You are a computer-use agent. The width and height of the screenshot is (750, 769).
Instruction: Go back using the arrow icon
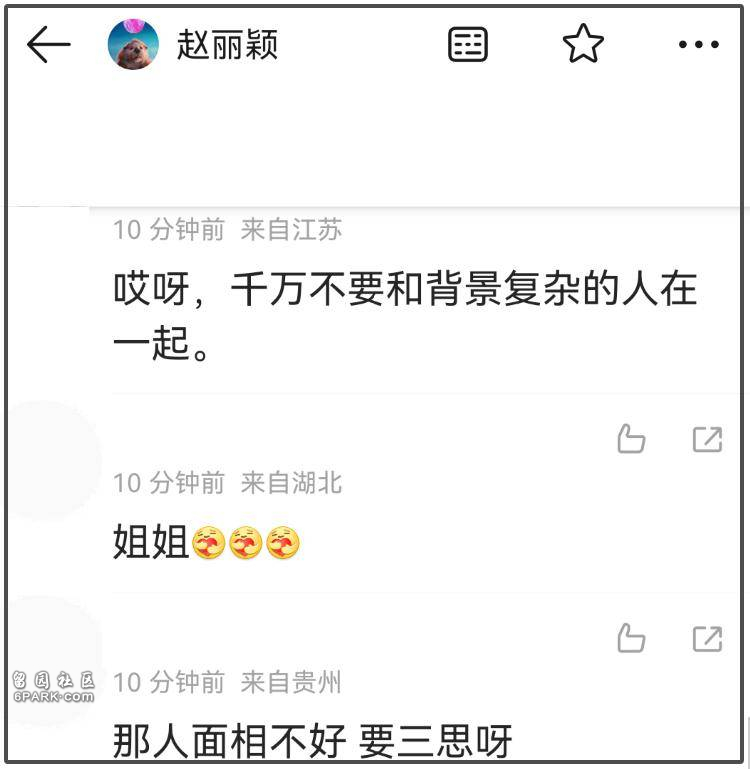[x=48, y=45]
